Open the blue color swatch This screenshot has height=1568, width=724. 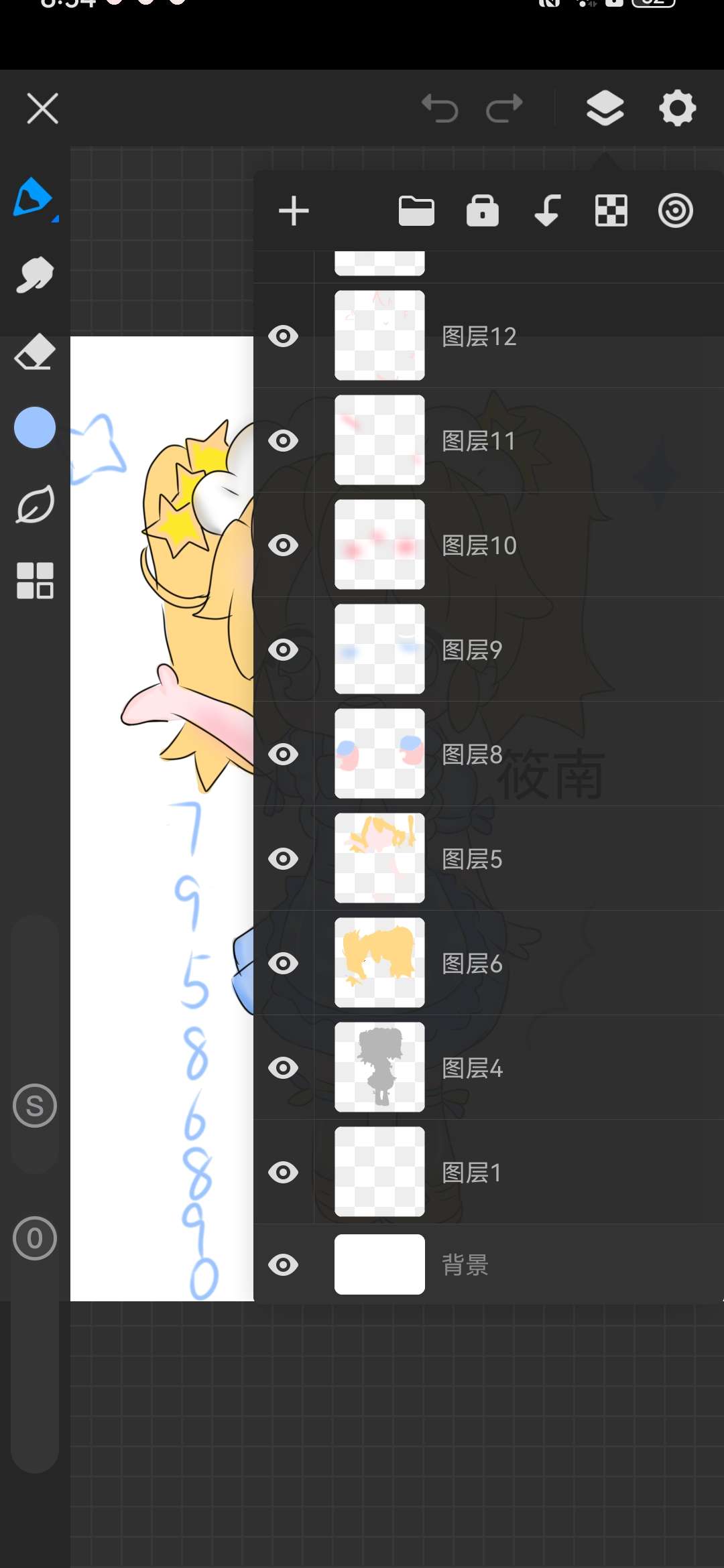coord(34,428)
